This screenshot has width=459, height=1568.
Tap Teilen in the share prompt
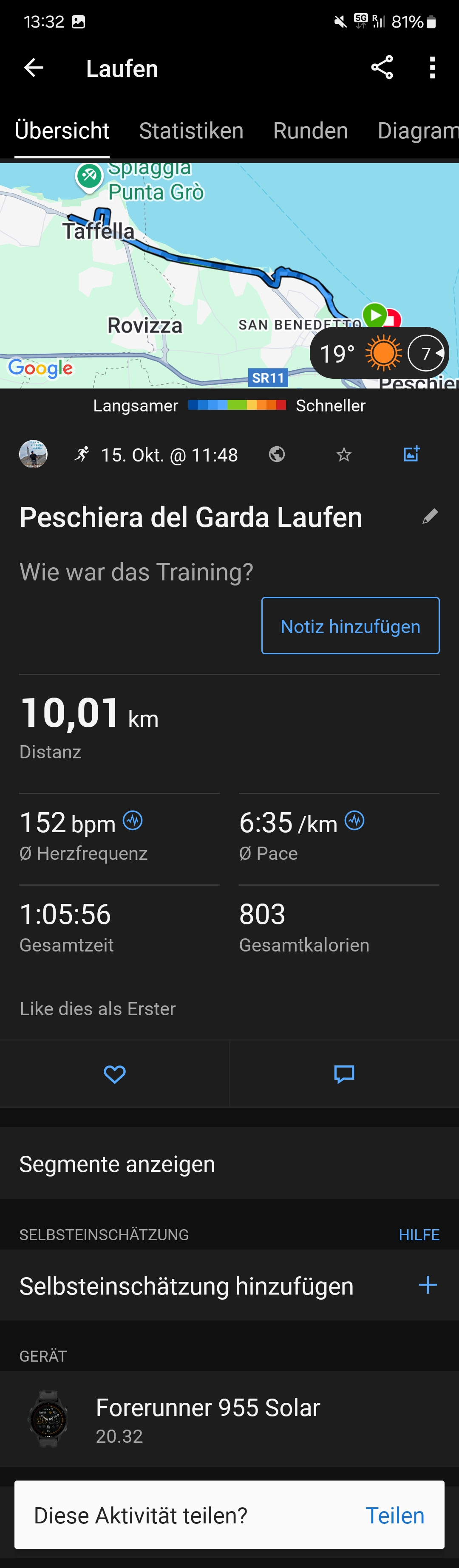coord(394,1515)
